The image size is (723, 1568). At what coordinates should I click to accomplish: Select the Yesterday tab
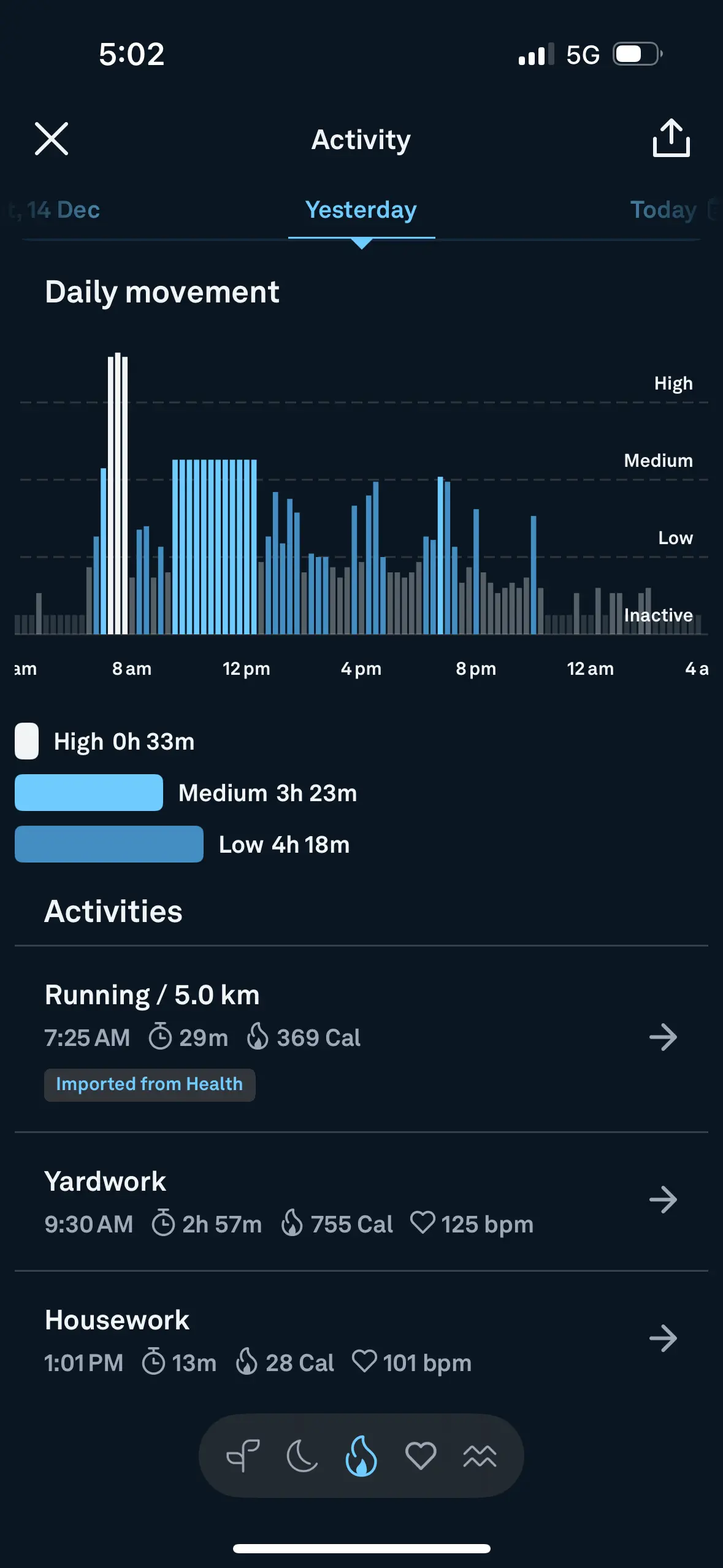[x=361, y=210]
